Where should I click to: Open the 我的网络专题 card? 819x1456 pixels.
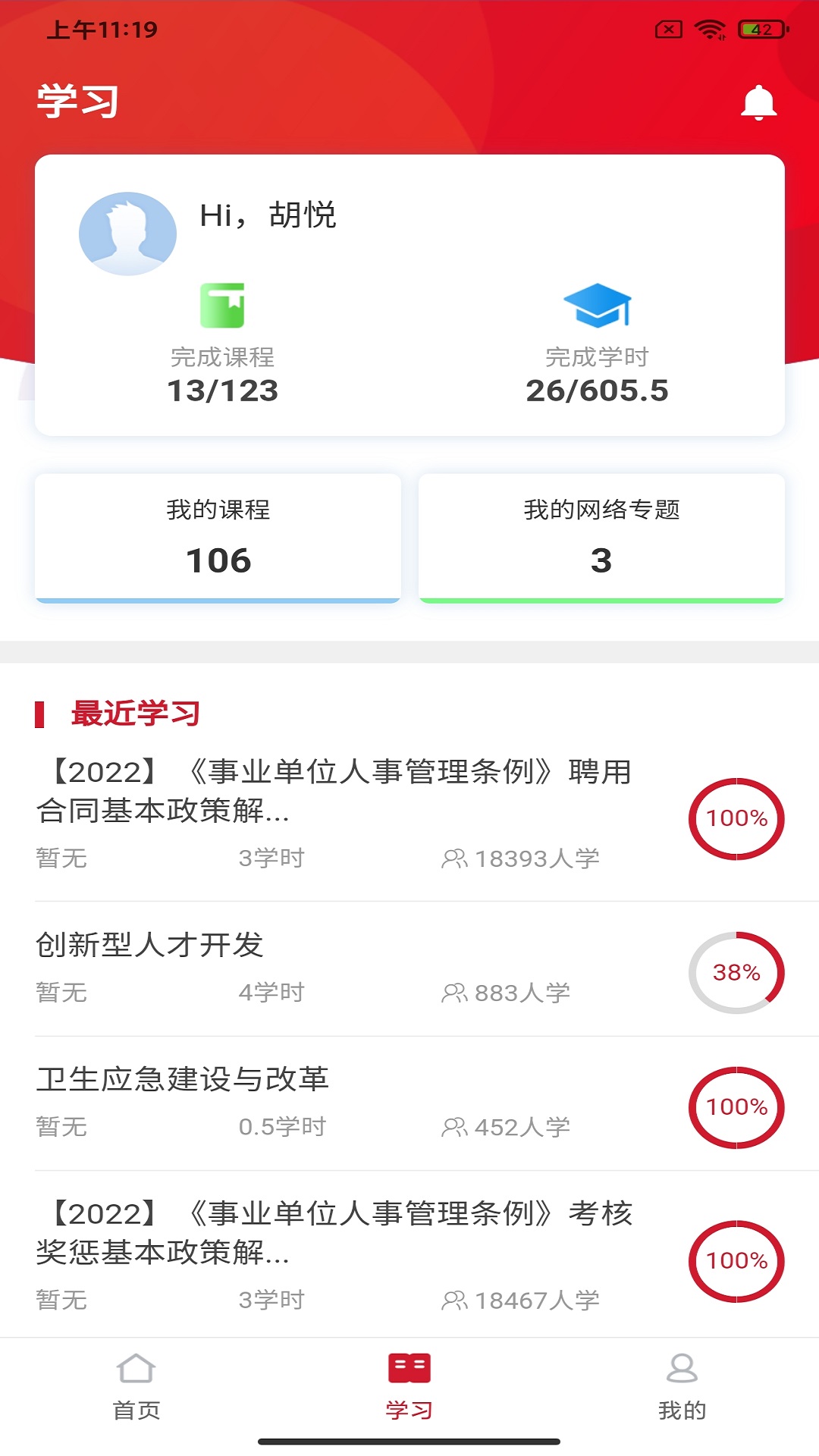(x=601, y=537)
